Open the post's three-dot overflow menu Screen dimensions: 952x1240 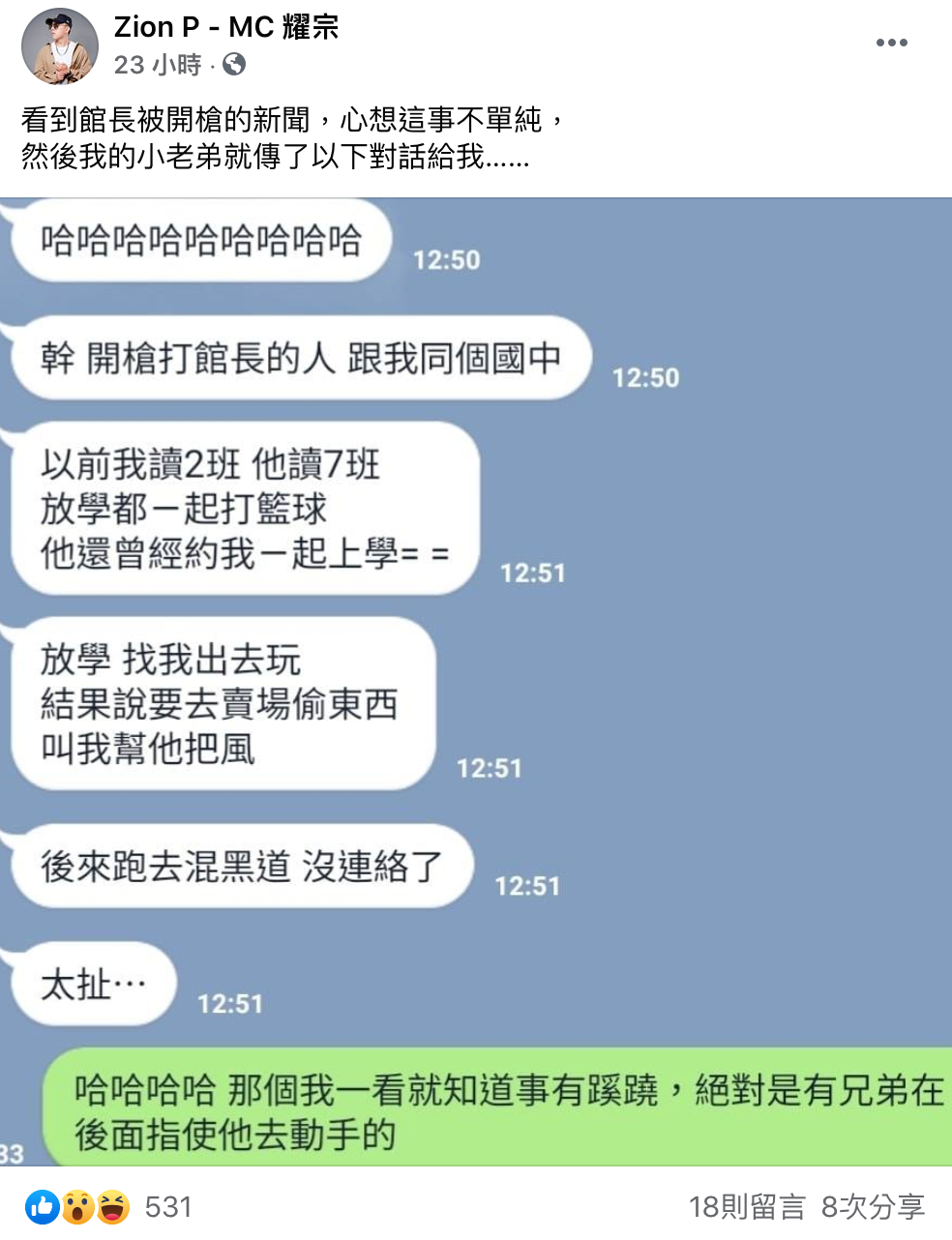click(891, 43)
